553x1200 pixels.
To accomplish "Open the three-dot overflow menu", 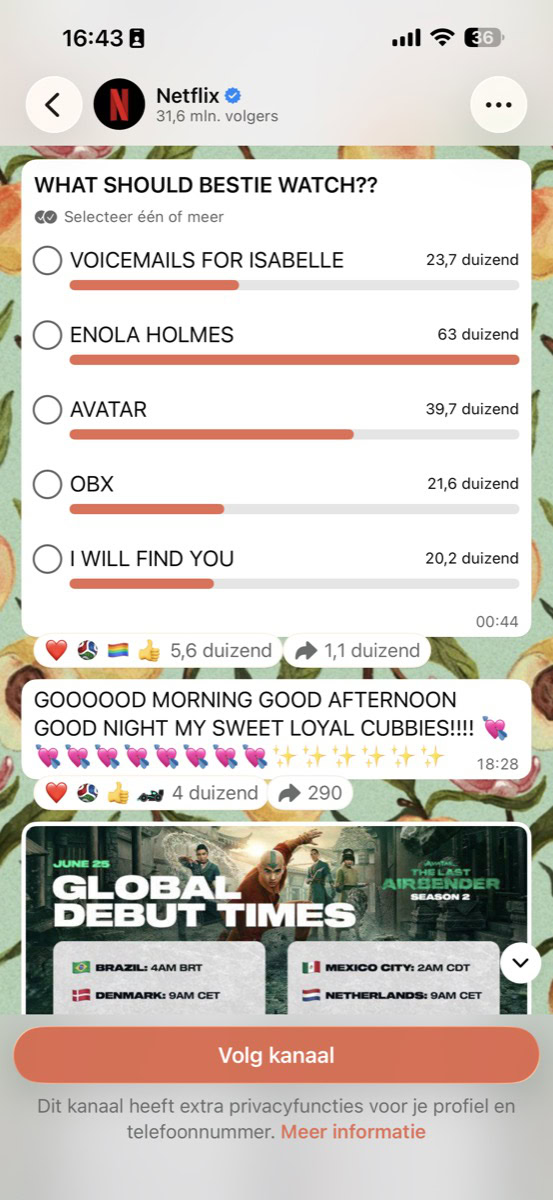I will coord(498,104).
